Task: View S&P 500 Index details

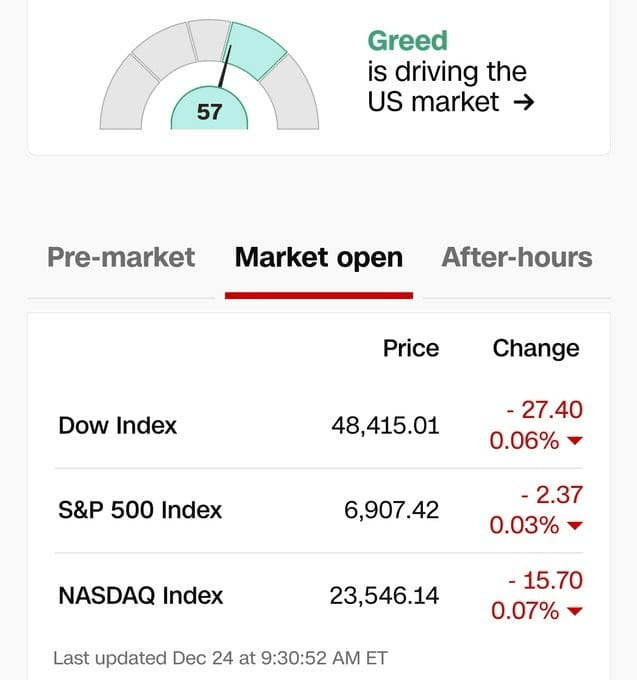Action: [140, 510]
